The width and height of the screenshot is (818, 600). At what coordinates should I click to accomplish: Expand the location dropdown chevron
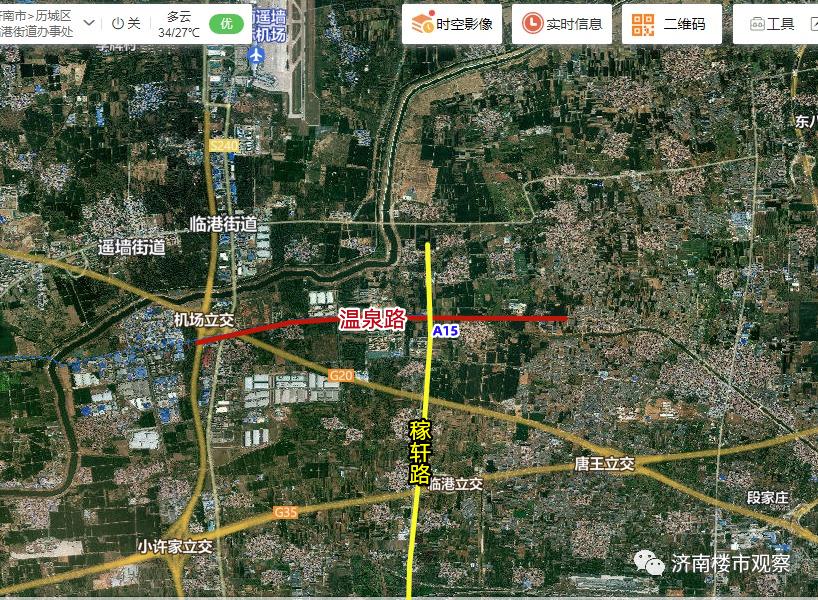[x=89, y=23]
